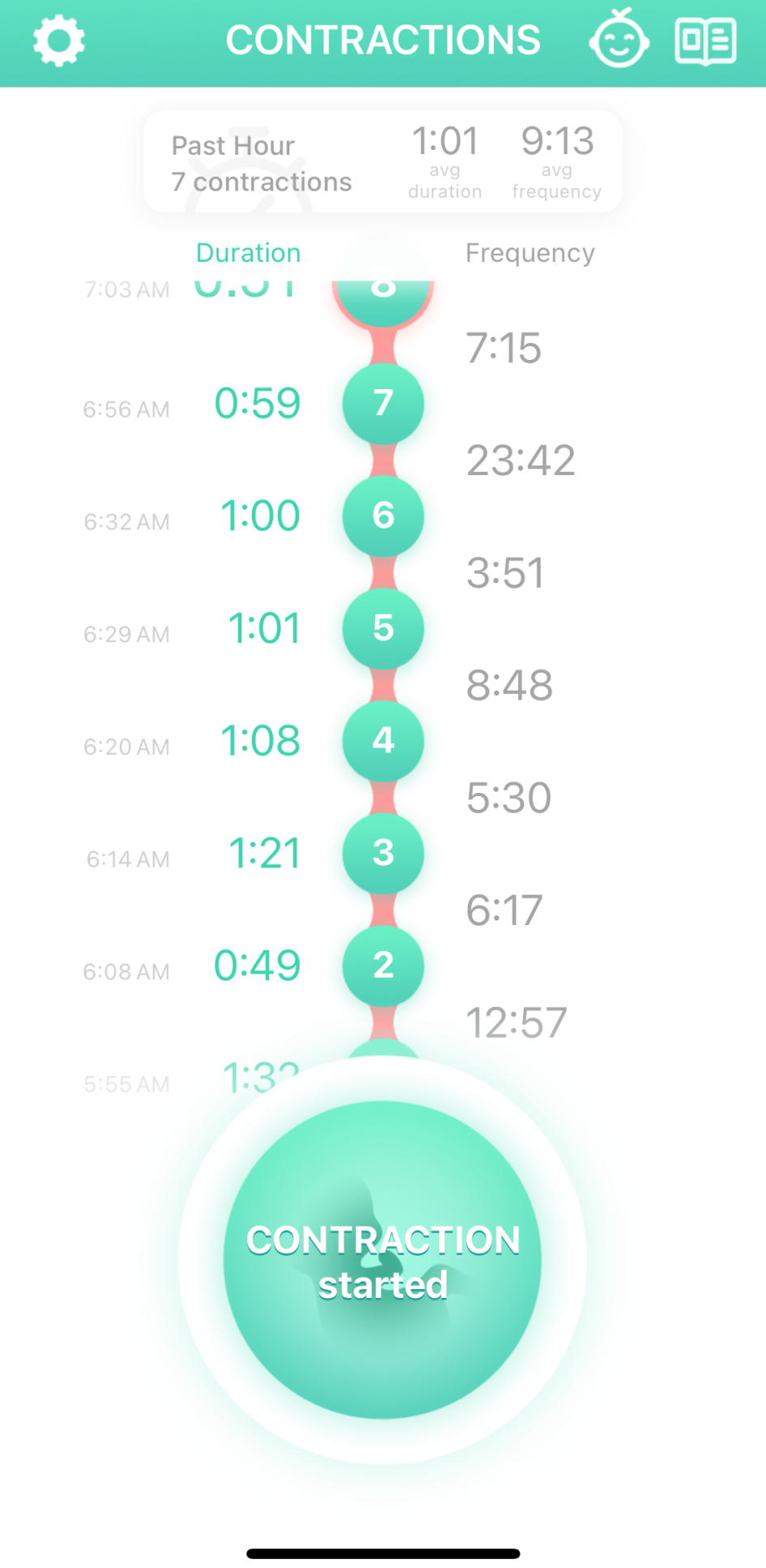Viewport: 766px width, 1568px height.
Task: Open the book guide icon
Action: (x=705, y=41)
